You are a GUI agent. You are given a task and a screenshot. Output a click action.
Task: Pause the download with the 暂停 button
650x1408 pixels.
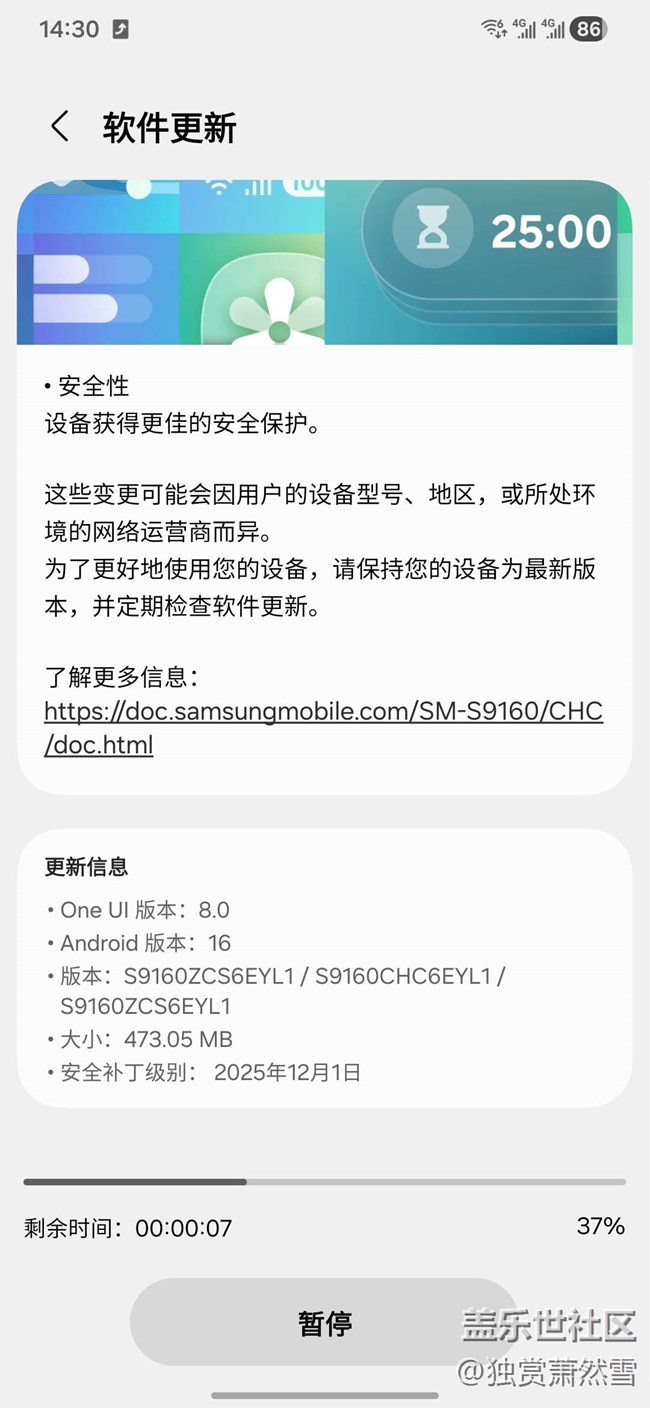[324, 1322]
